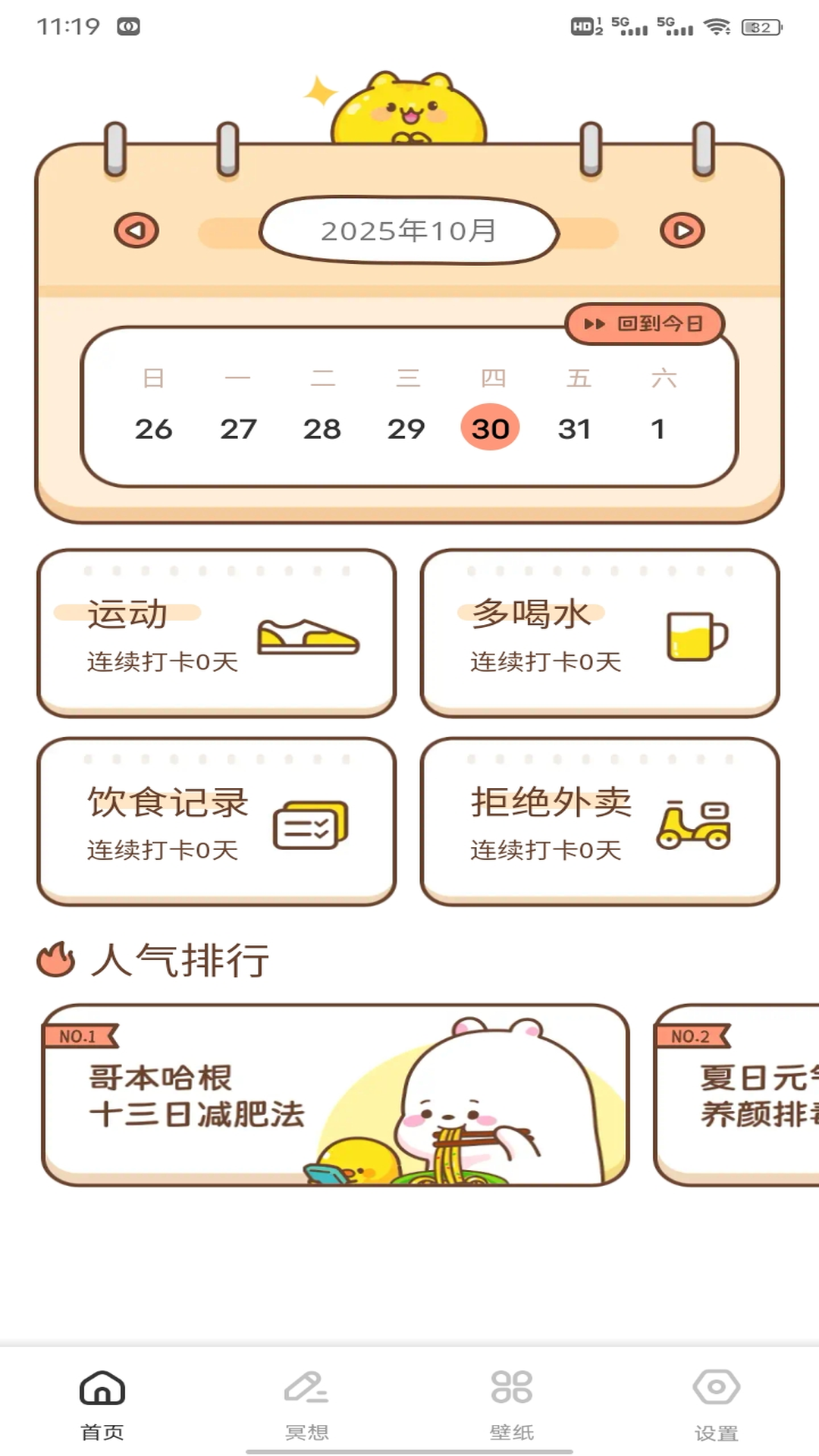Select date 29 in the calendar
This screenshot has height=1456, width=819.
coord(406,429)
